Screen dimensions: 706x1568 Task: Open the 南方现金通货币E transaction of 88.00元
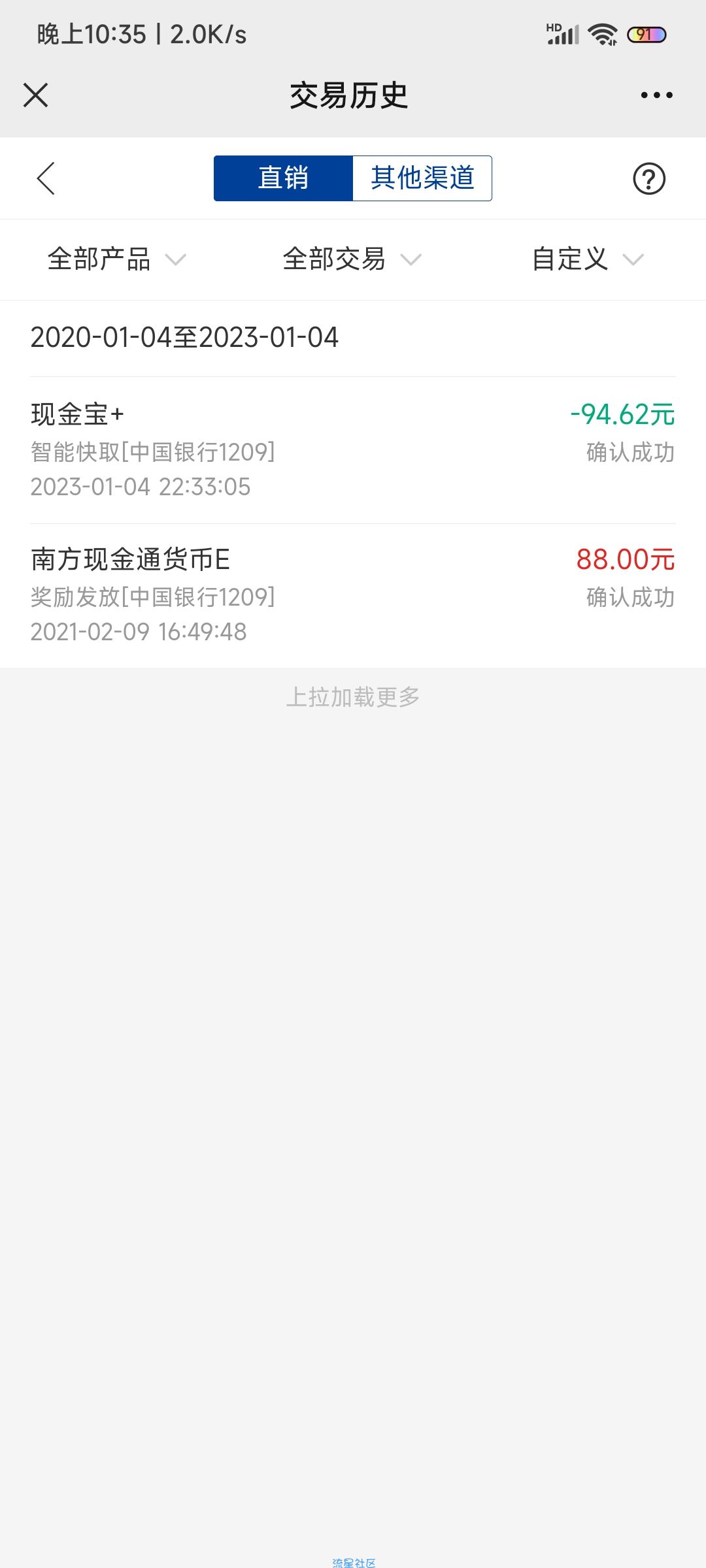(353, 595)
